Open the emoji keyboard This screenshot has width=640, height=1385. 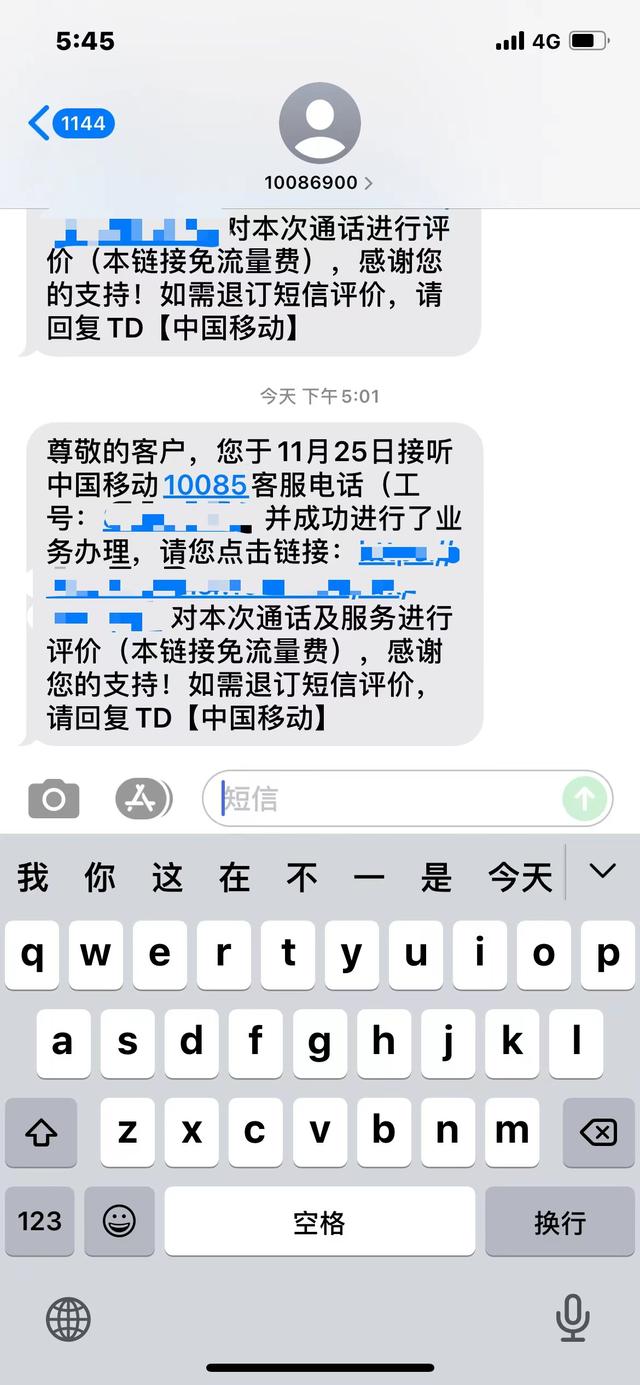click(x=119, y=1221)
